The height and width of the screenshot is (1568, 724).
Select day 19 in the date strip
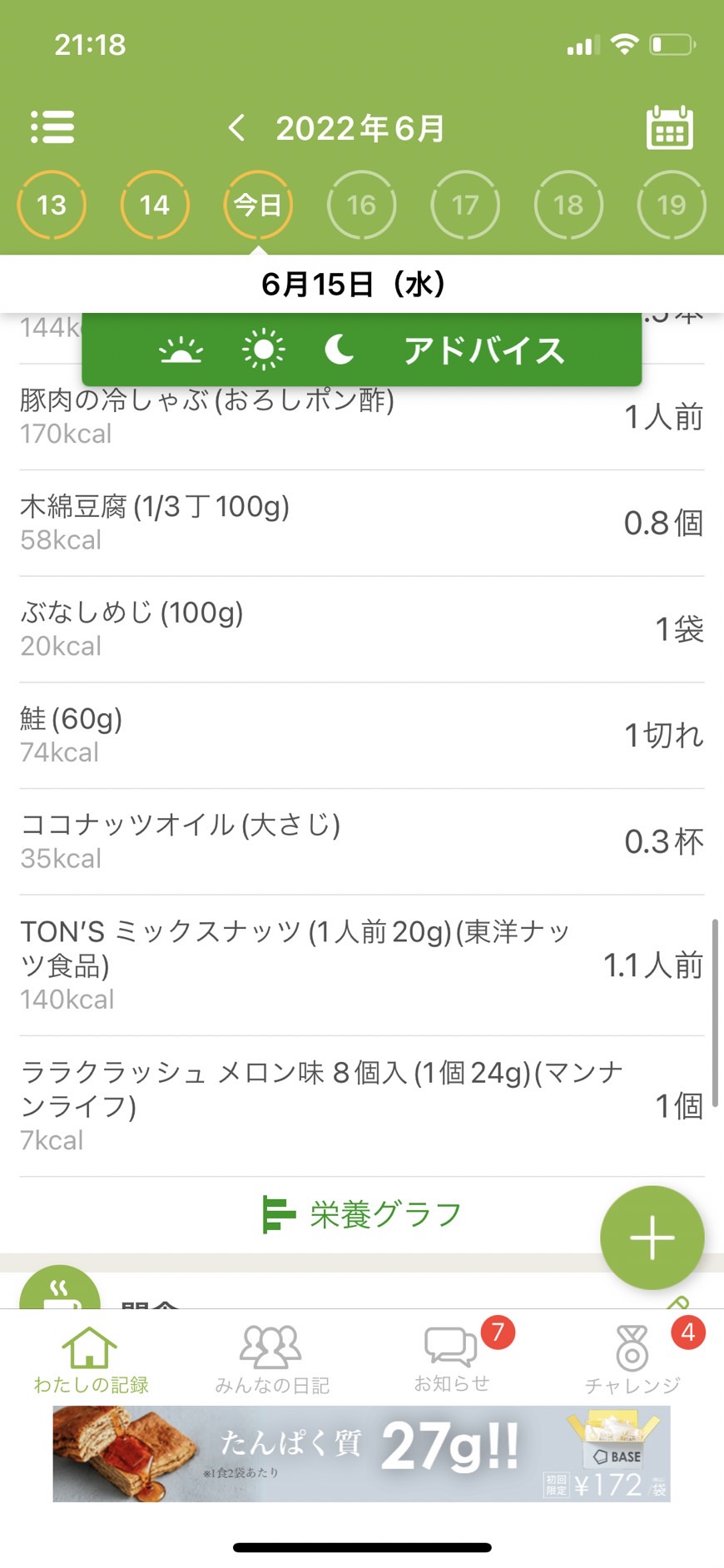[x=672, y=205]
